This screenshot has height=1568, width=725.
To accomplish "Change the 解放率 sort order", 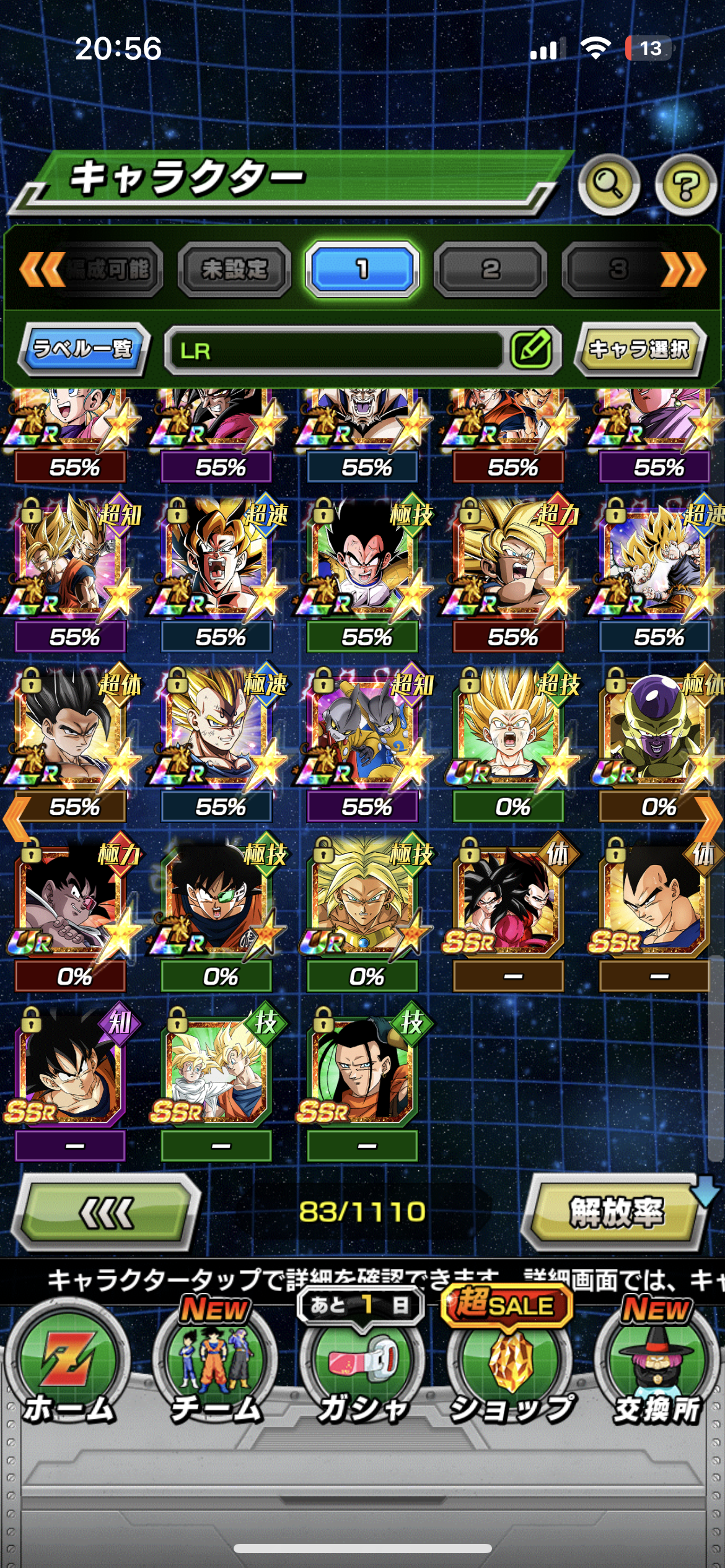I will (x=617, y=1212).
